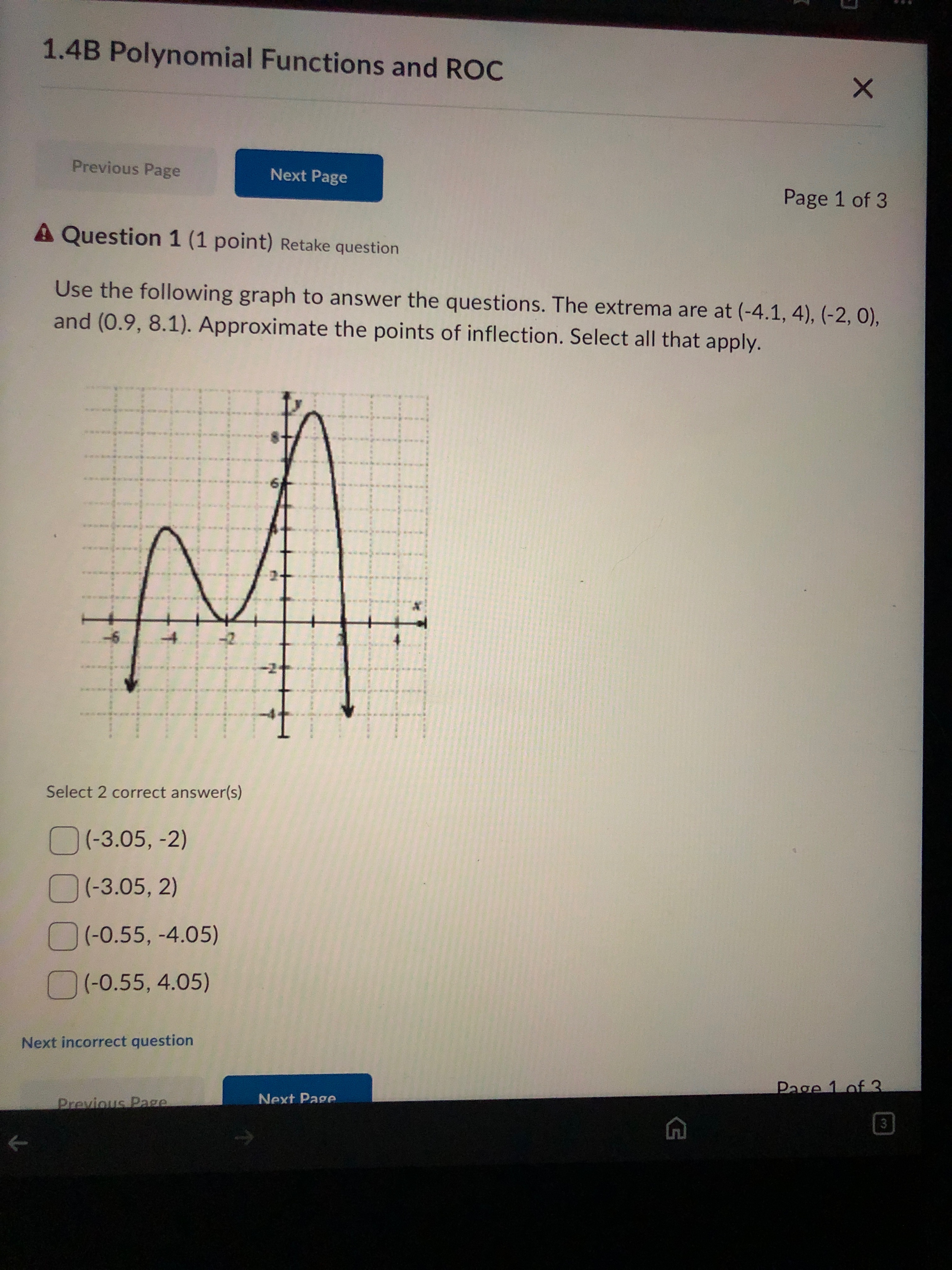Check the (-3.05, -2) answer option
Screen dimensions: 952x1270
(64, 840)
